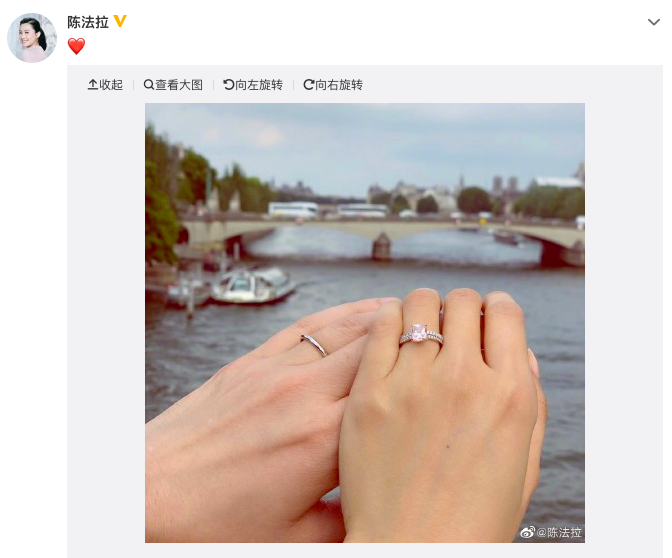This screenshot has width=672, height=558.
Task: View the full-size image via 查看大图
Action: [173, 85]
